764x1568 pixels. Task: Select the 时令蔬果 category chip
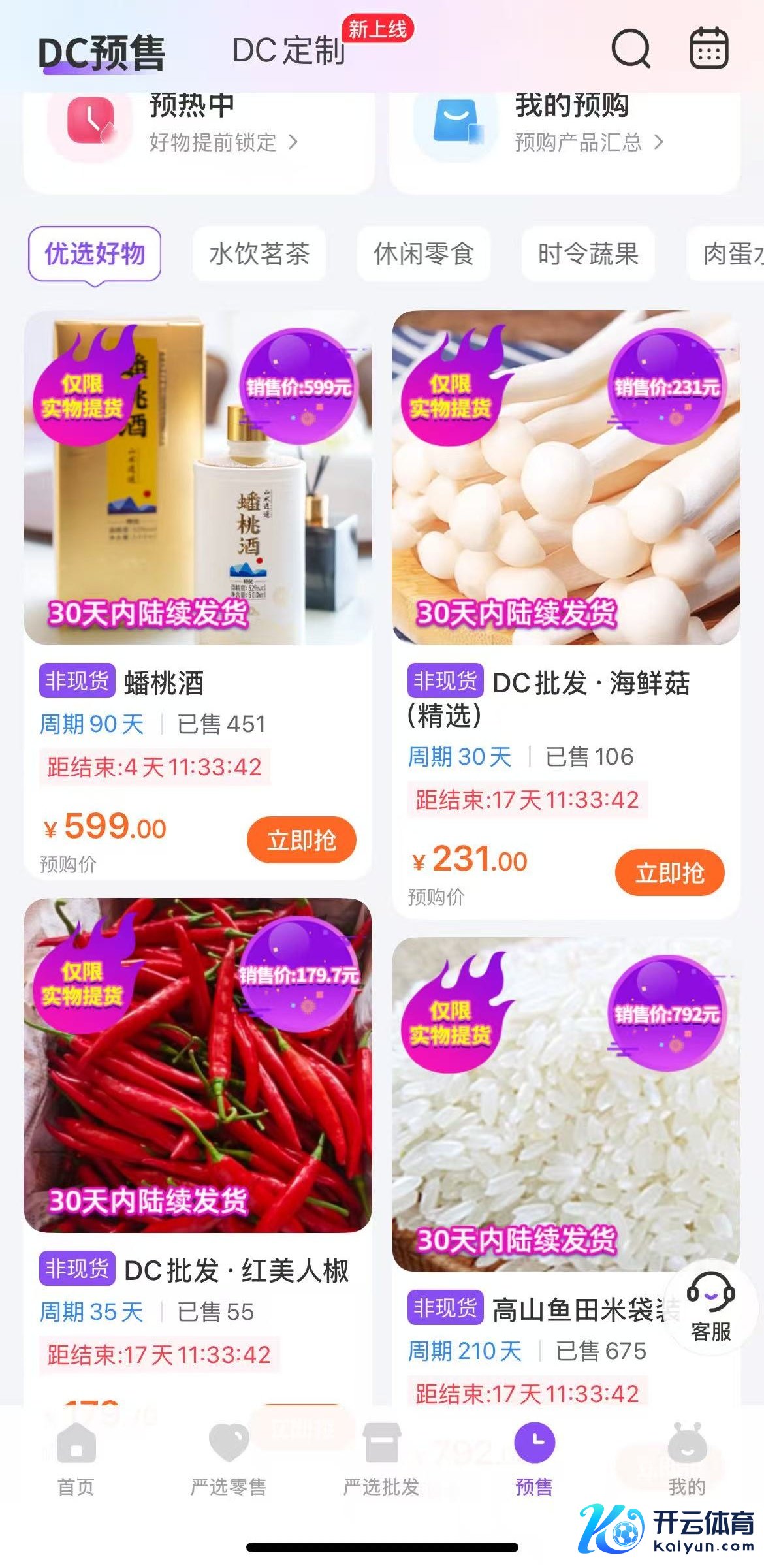point(588,254)
